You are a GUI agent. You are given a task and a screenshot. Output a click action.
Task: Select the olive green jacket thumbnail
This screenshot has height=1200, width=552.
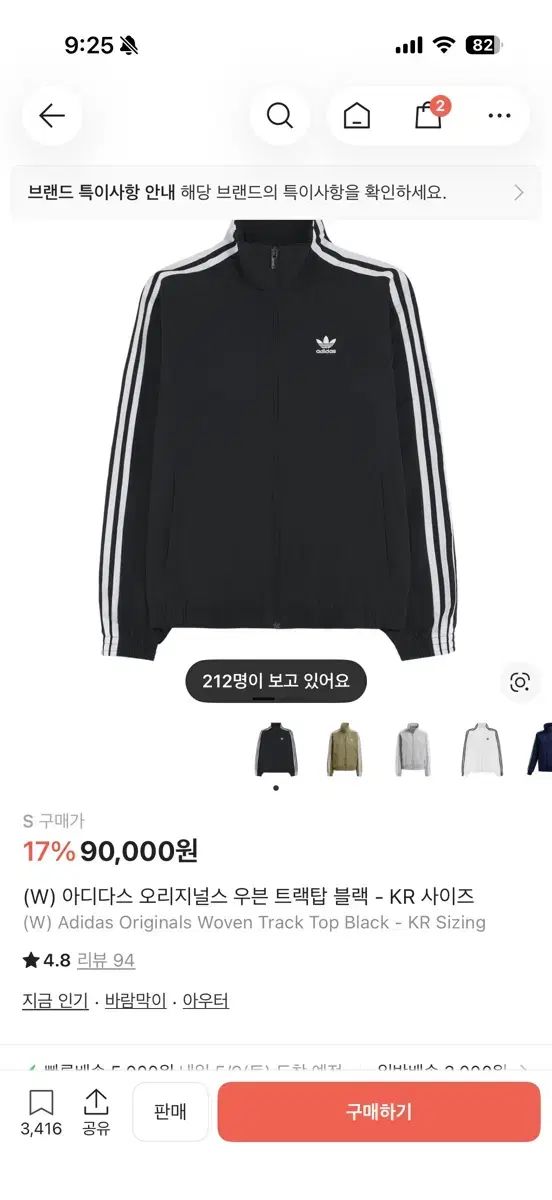pos(344,749)
